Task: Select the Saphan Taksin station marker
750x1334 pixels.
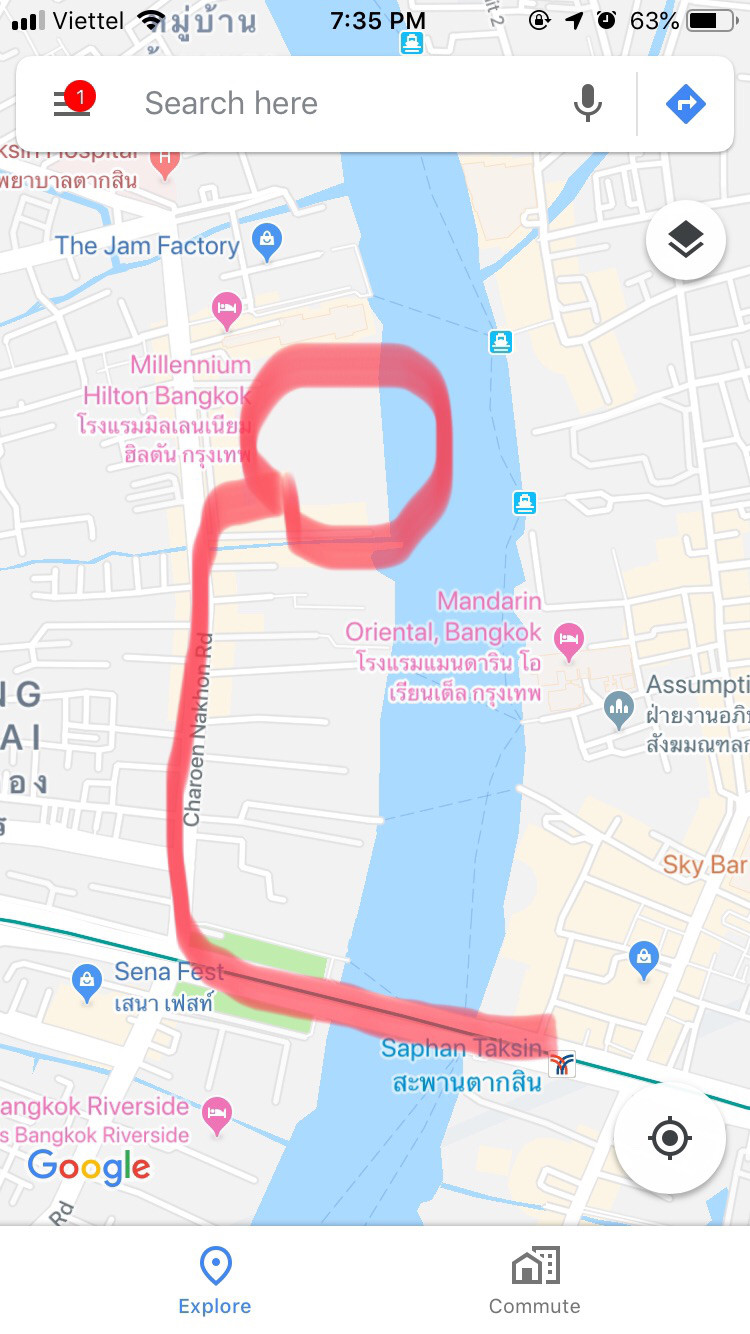Action: (x=562, y=1064)
